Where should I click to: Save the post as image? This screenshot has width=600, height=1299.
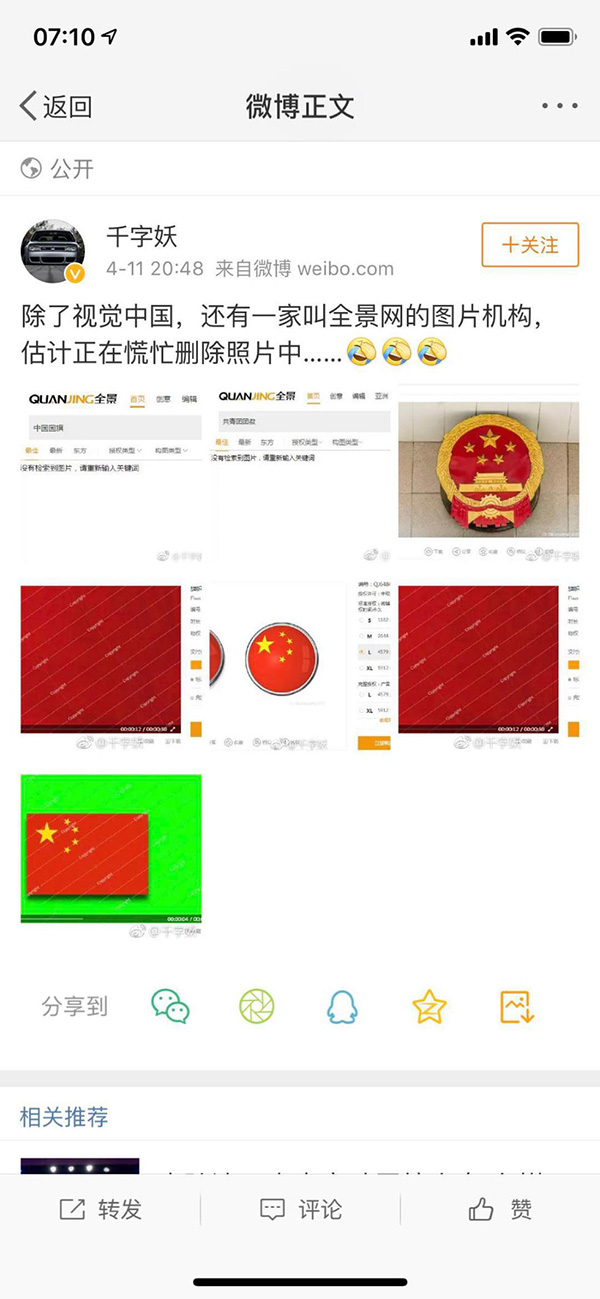click(517, 1006)
